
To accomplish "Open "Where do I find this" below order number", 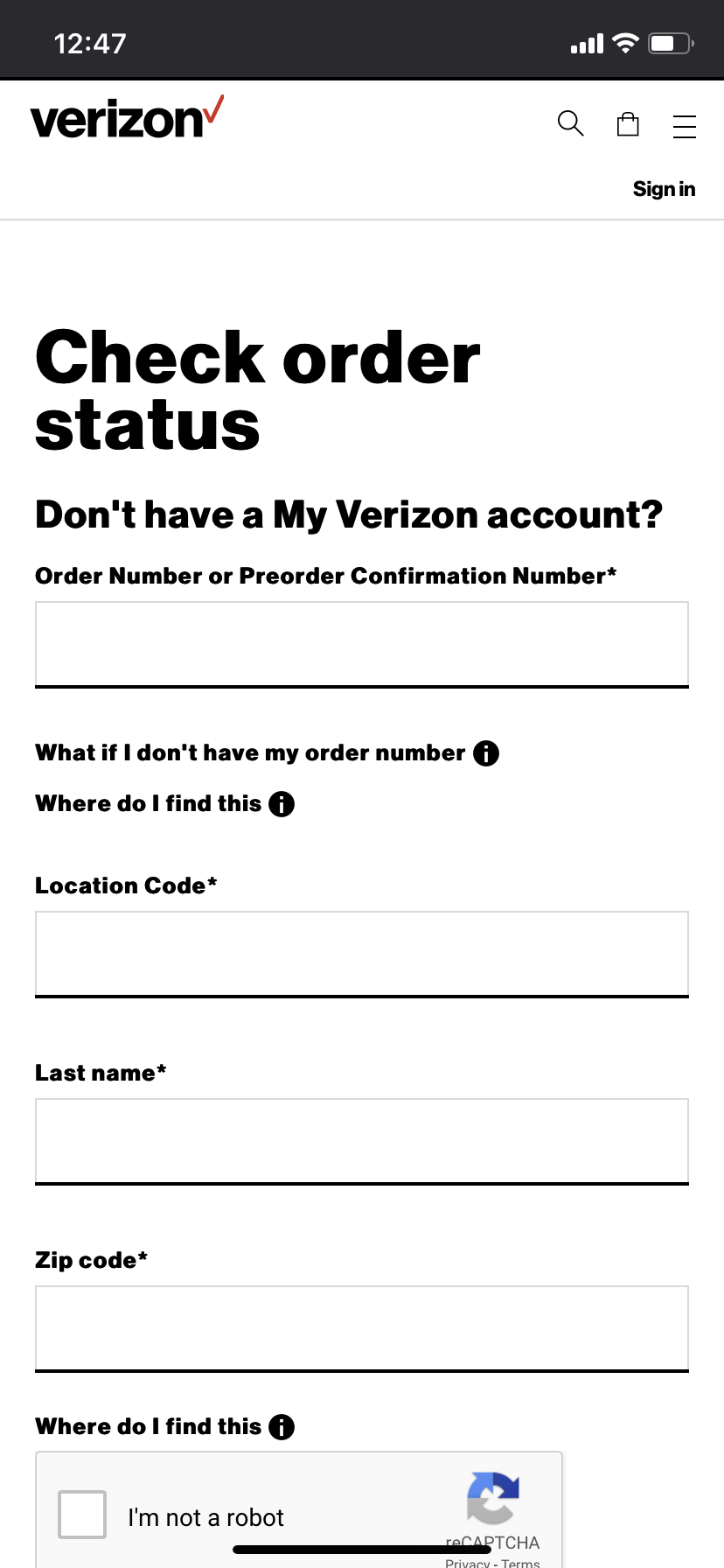I will pyautogui.click(x=282, y=804).
